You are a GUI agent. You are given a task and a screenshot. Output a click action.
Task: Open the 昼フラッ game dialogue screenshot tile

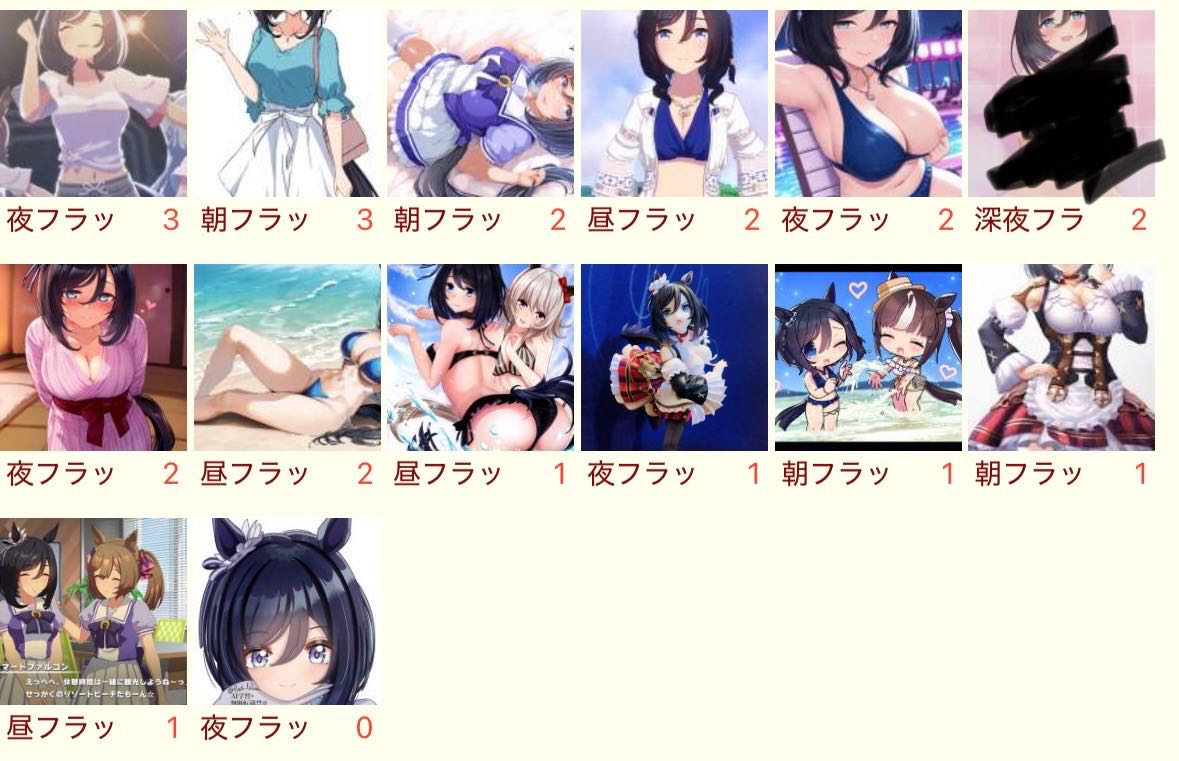click(x=93, y=611)
